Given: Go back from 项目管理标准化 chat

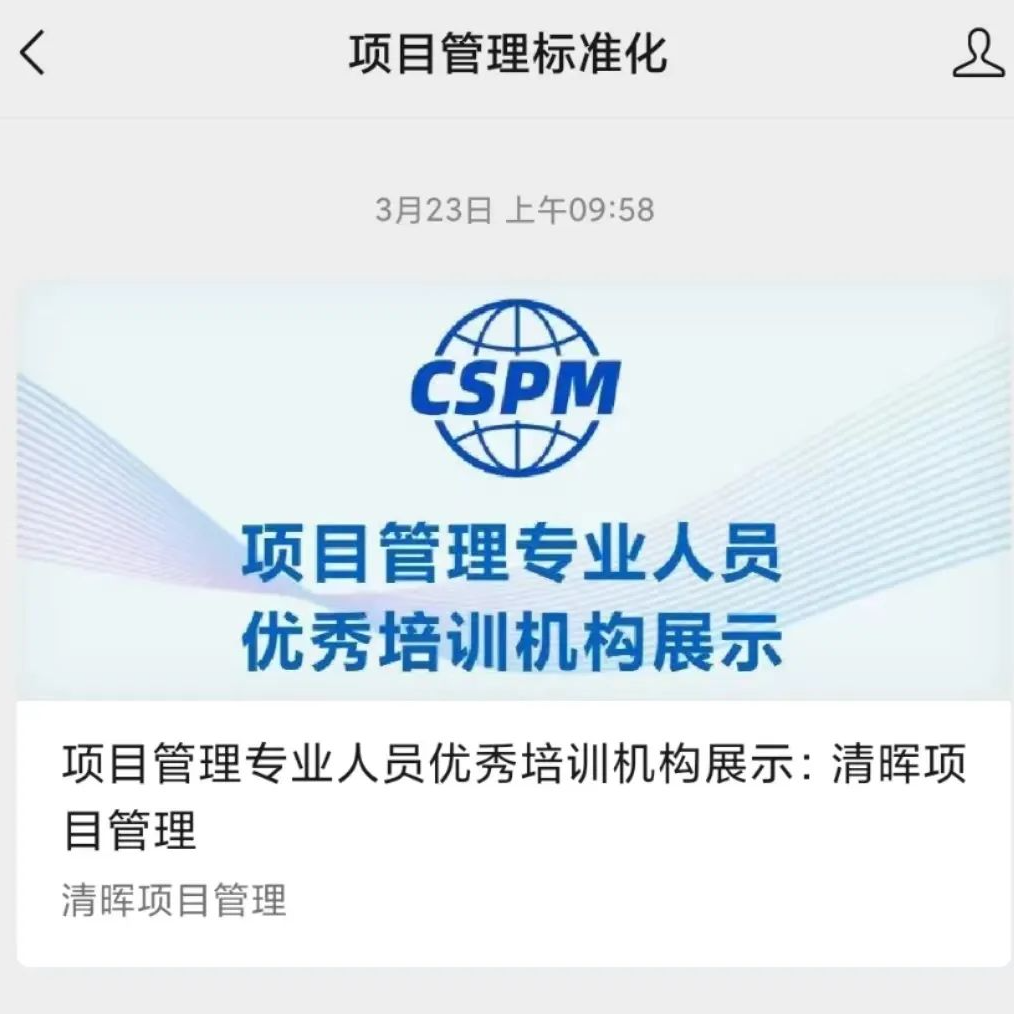Looking at the screenshot, I should [33, 53].
